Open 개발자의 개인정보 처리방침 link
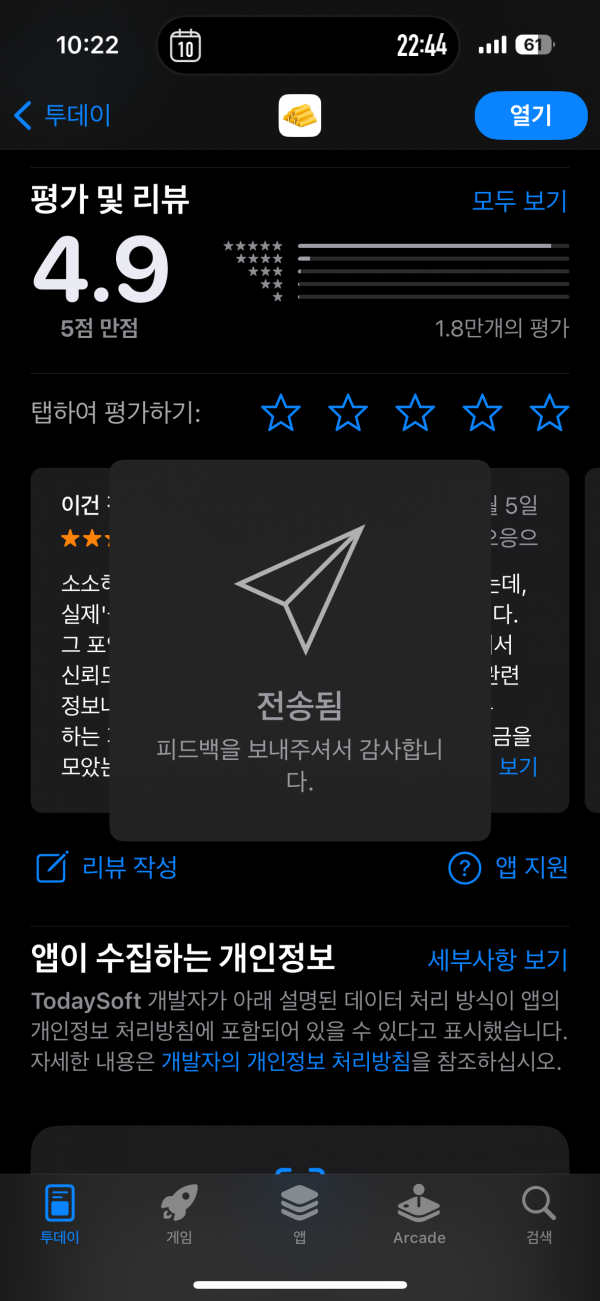This screenshot has width=600, height=1301. point(286,1061)
